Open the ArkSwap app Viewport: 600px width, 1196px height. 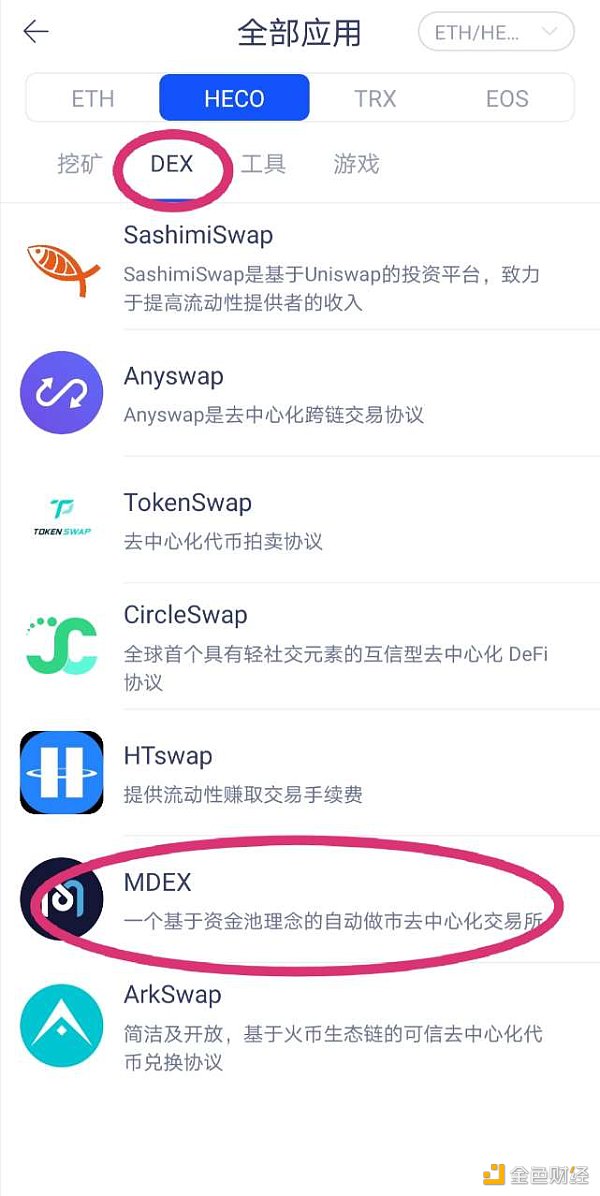(x=300, y=1026)
